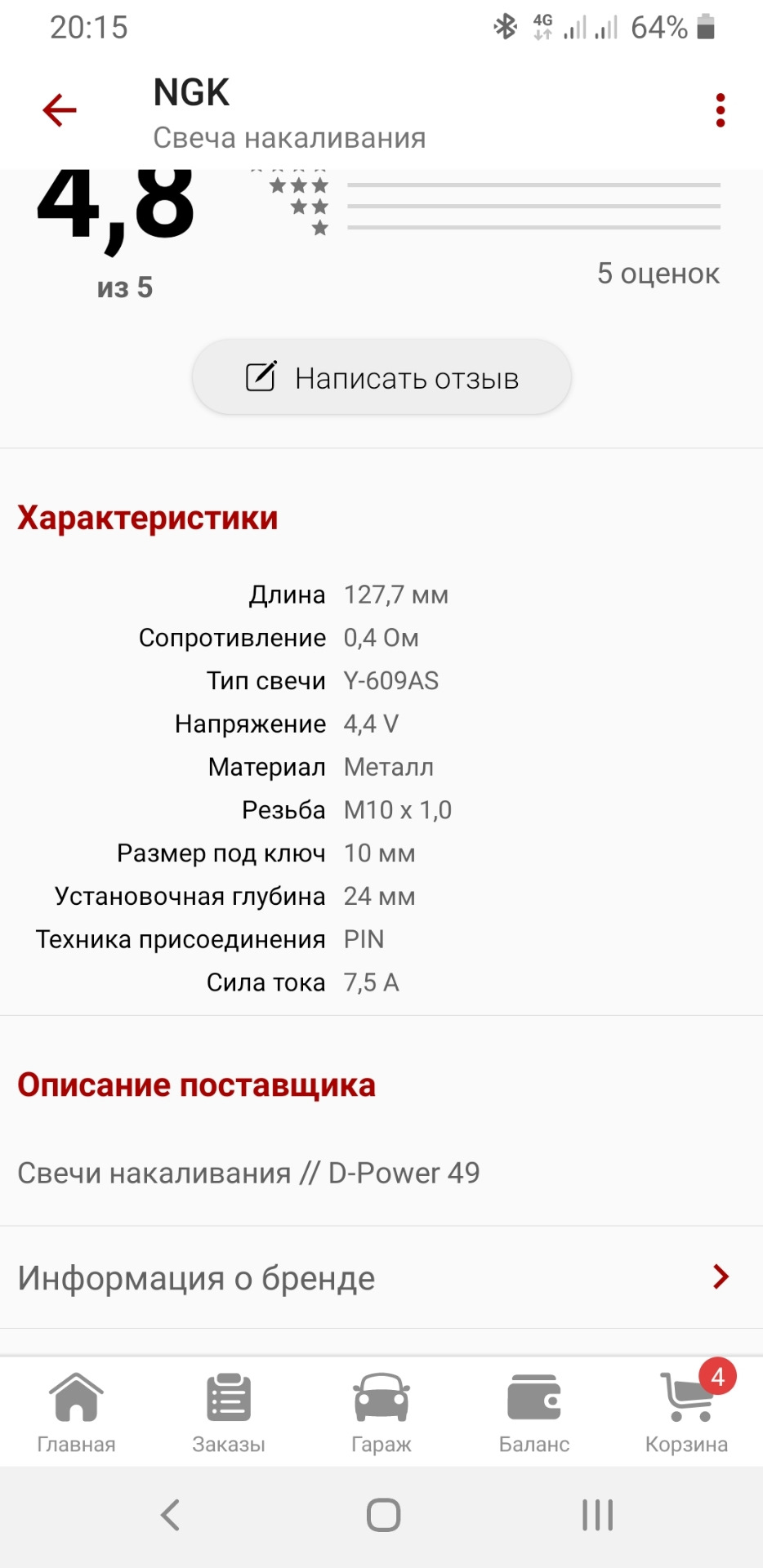763x1568 pixels.
Task: Open the Корзина cart tab
Action: tap(686, 1413)
